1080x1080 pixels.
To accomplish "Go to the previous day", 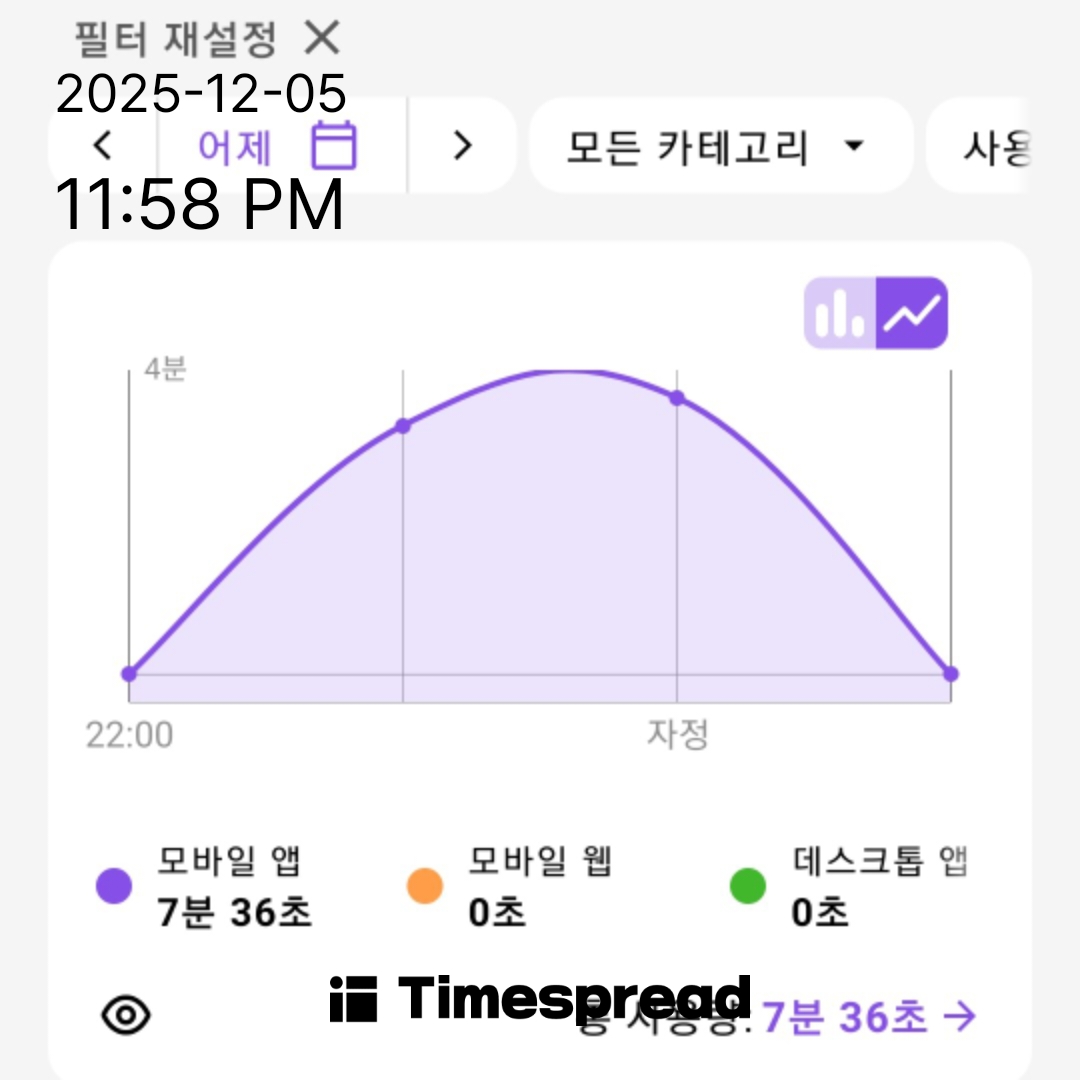I will (102, 146).
